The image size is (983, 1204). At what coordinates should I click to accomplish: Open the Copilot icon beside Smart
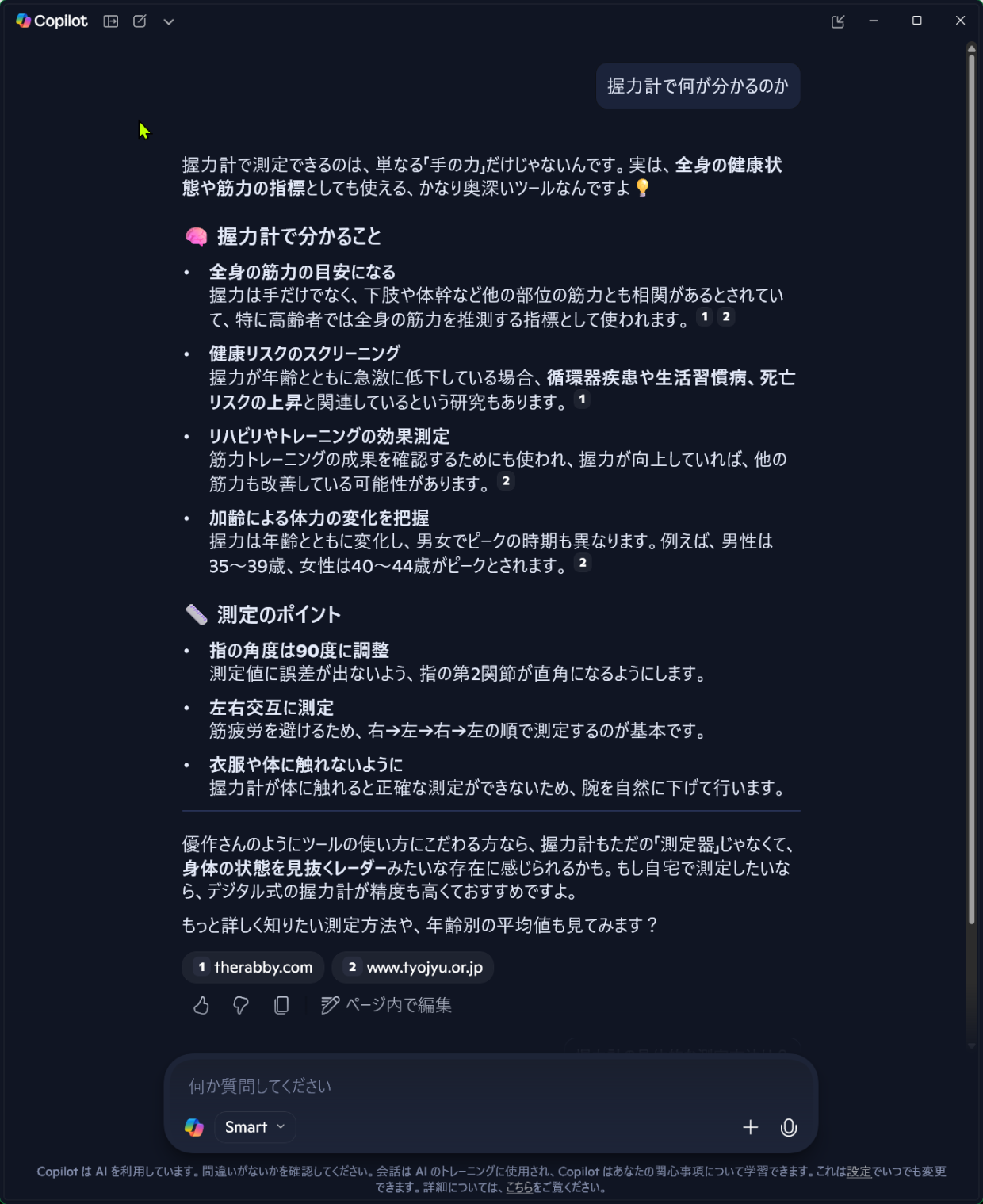click(194, 1127)
